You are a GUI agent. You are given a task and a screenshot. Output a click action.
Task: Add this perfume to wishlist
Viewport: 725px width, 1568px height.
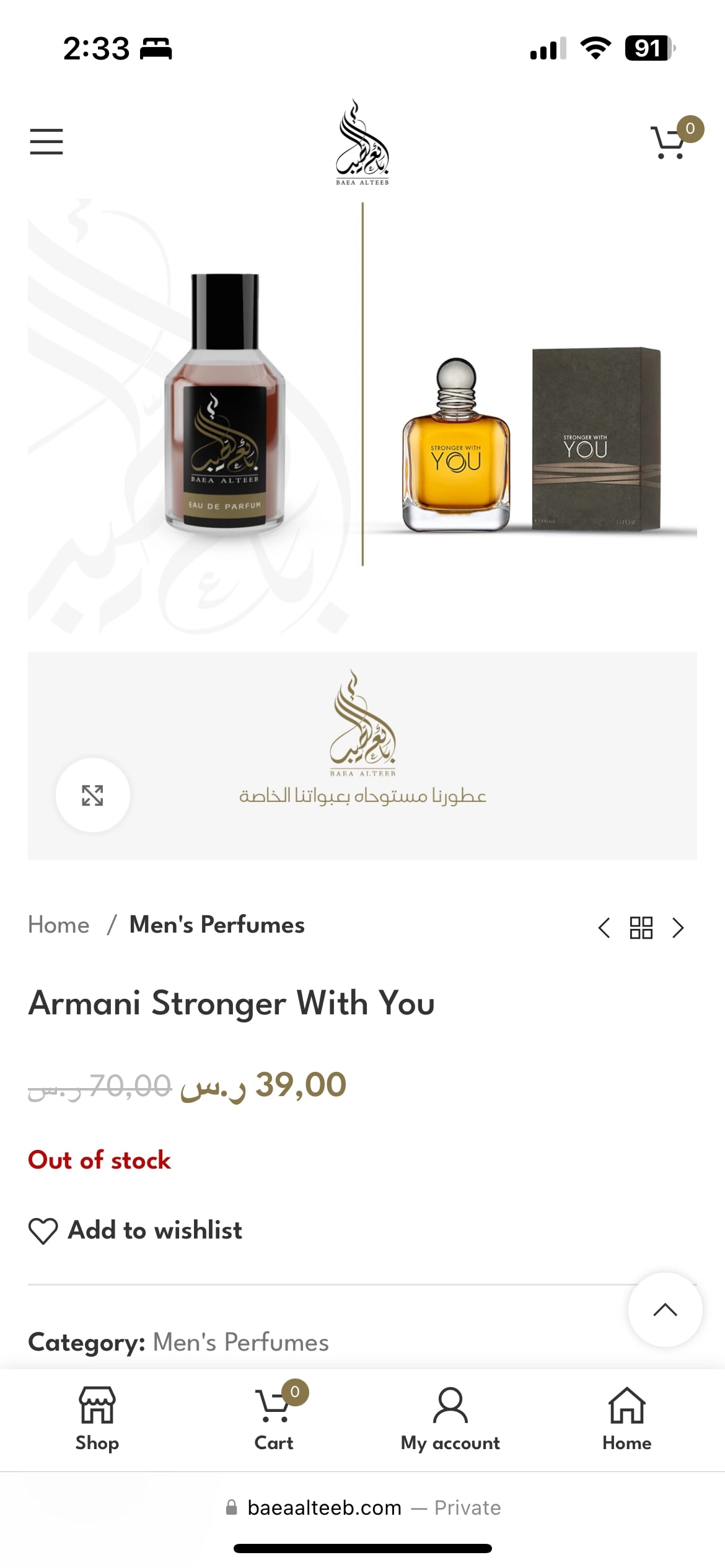tap(136, 1230)
